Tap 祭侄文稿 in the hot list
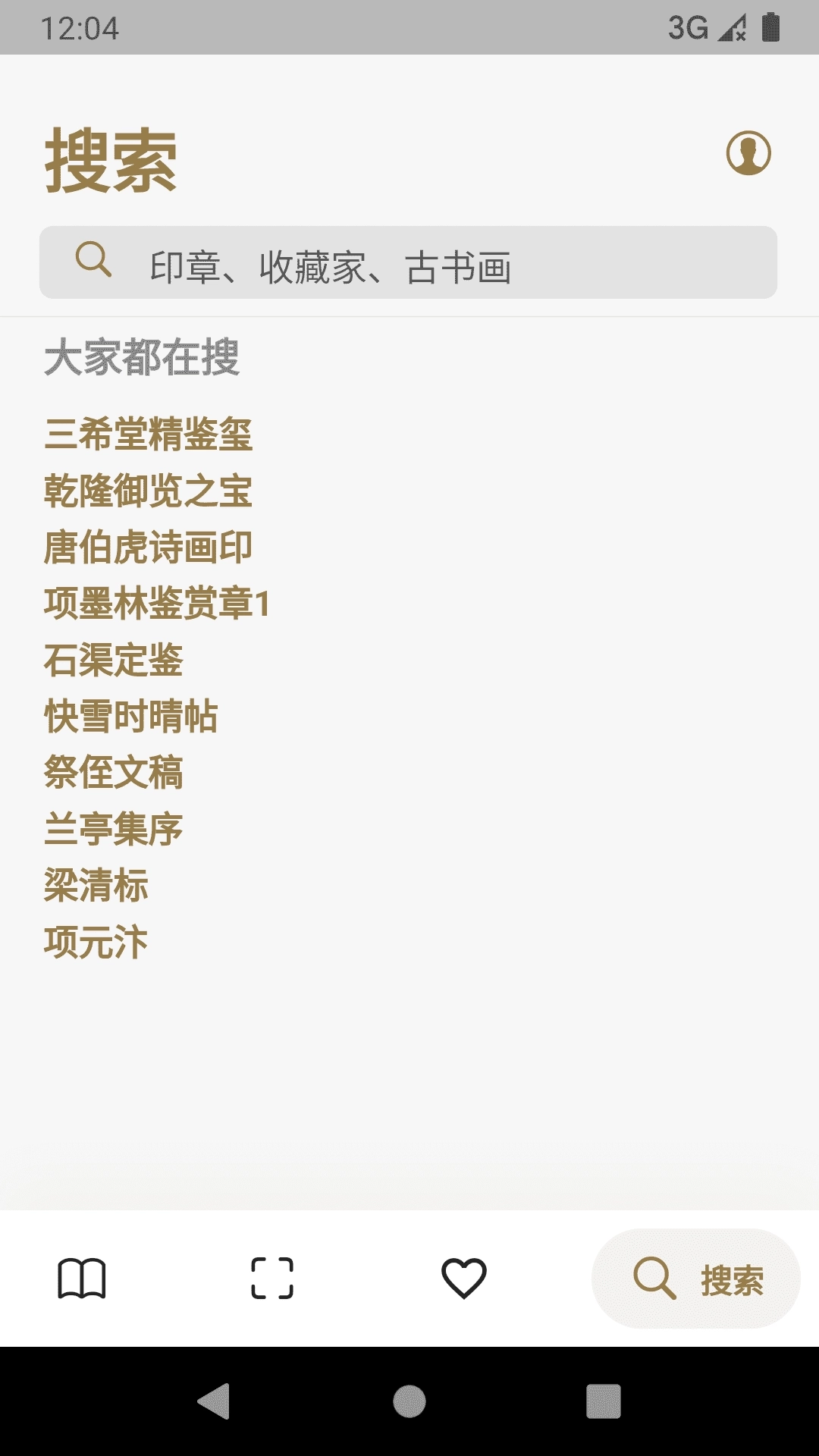The height and width of the screenshot is (1456, 819). pos(115,772)
